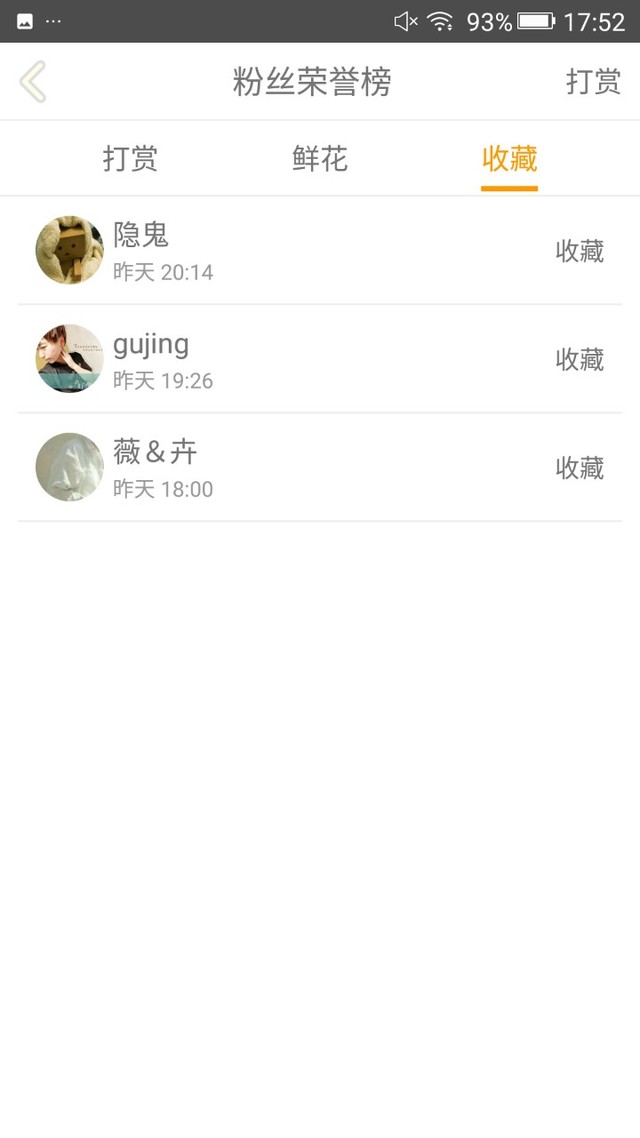Switch to the 鲜花 tab

(320, 159)
